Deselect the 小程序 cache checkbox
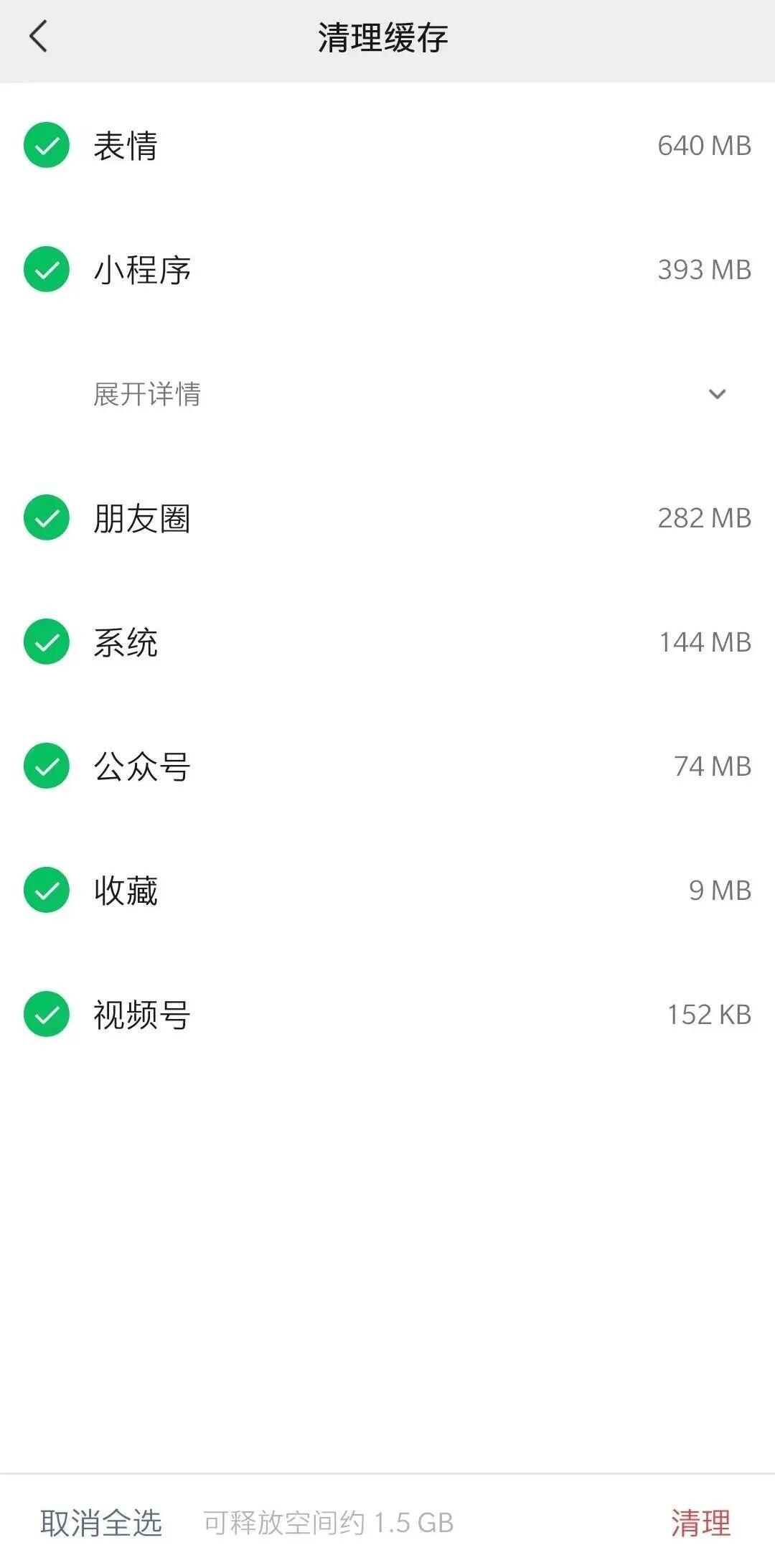This screenshot has height=1568, width=775. click(47, 270)
